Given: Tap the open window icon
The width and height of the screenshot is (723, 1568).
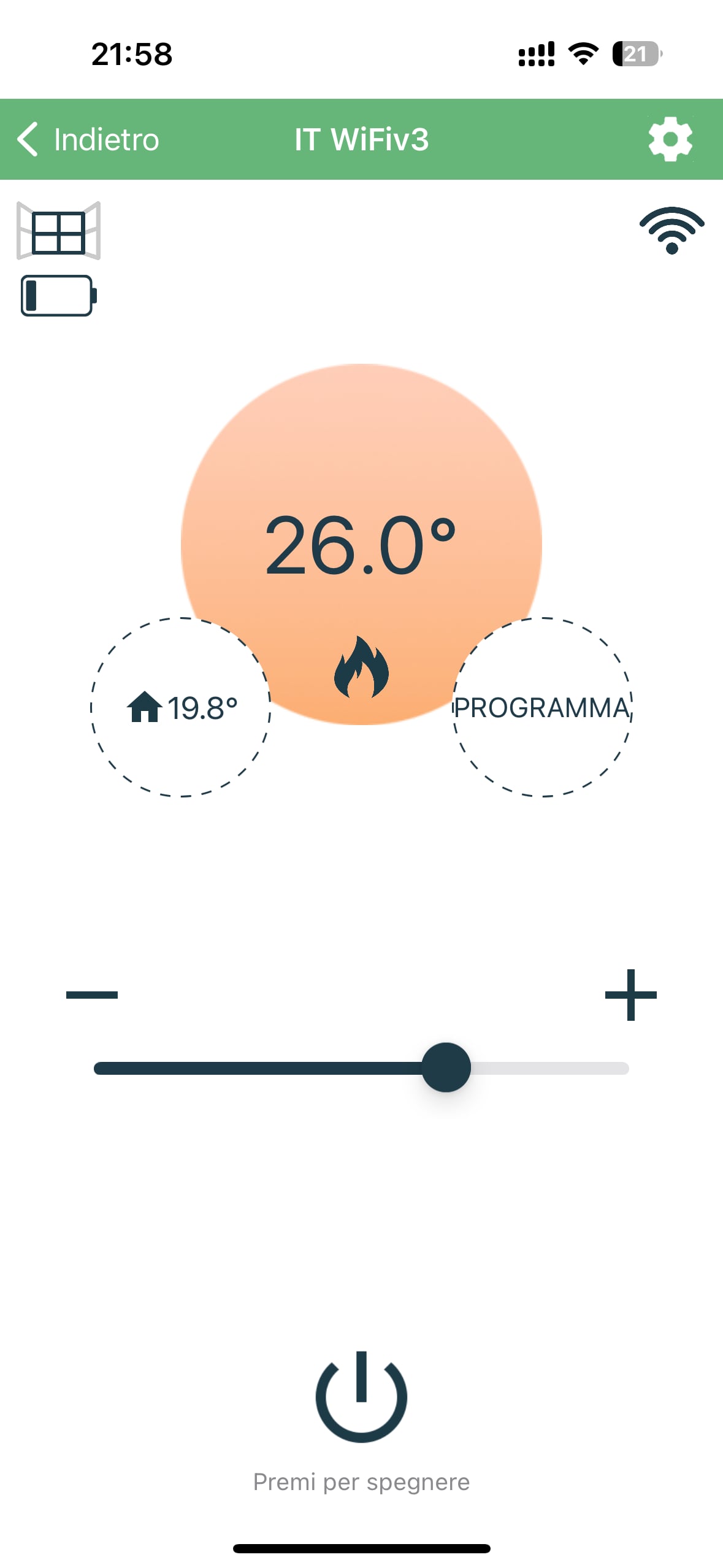Looking at the screenshot, I should (x=58, y=231).
